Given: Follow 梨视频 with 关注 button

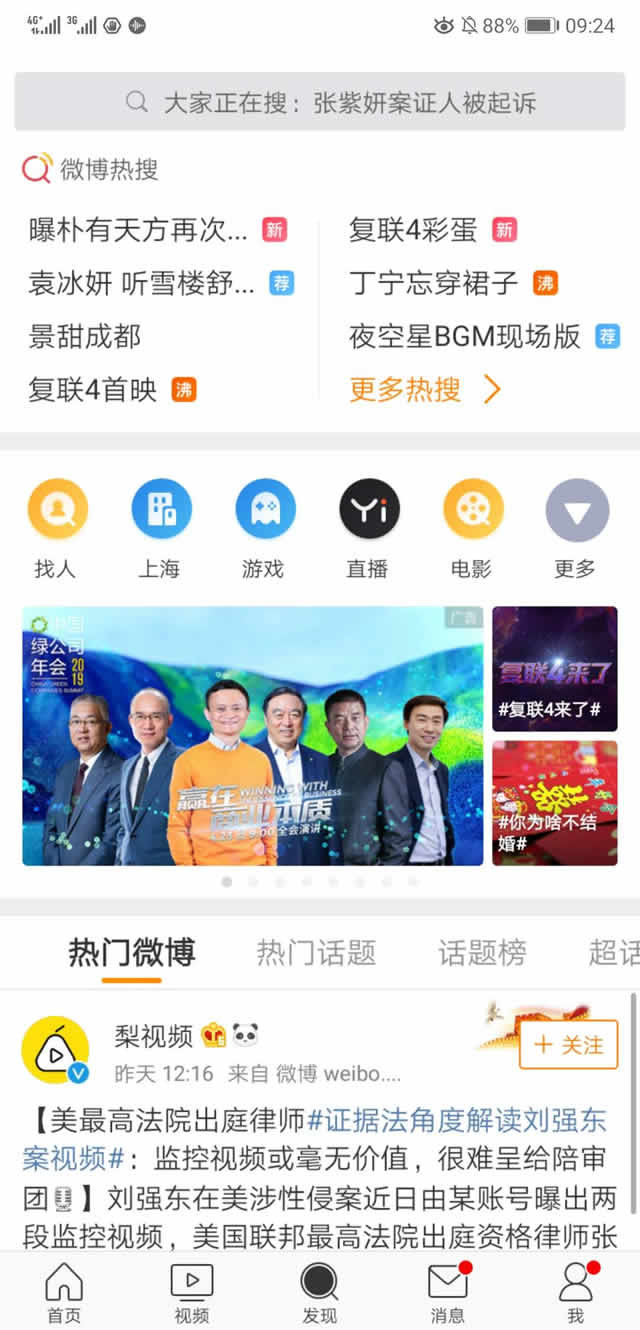Looking at the screenshot, I should [568, 1045].
